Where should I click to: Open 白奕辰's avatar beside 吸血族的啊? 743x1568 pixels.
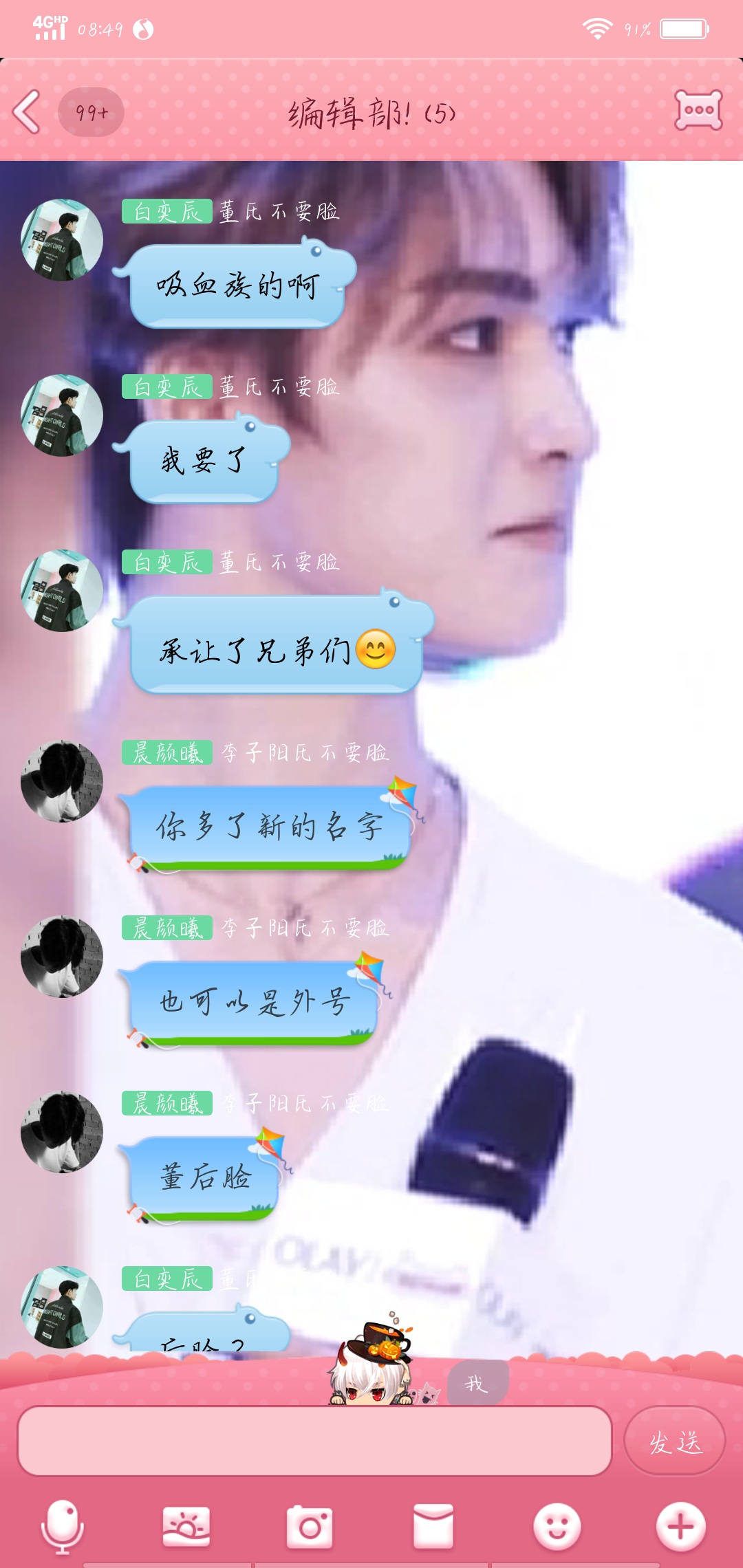coord(62,240)
